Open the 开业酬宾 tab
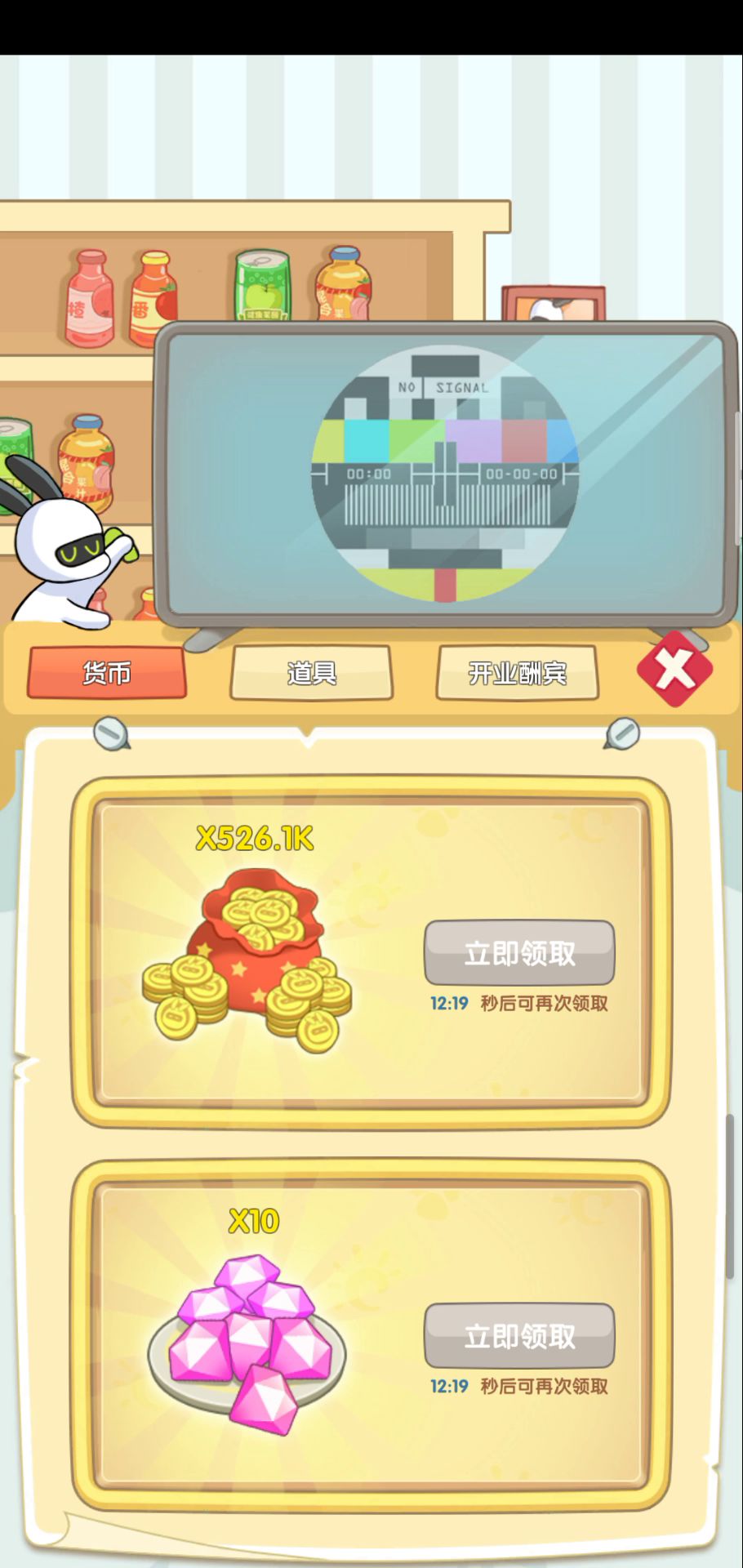This screenshot has height=1568, width=743. 517,673
